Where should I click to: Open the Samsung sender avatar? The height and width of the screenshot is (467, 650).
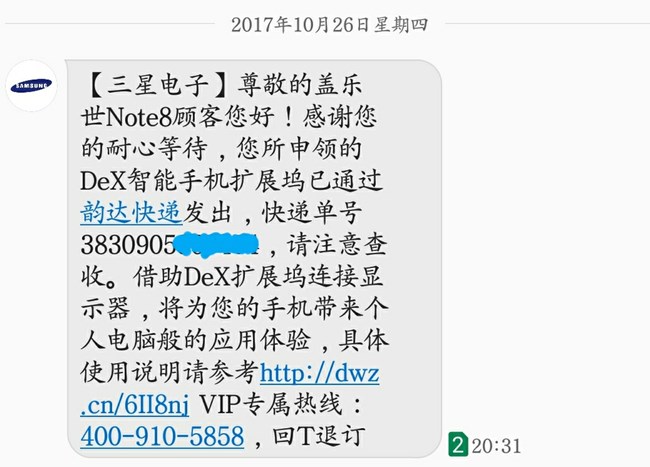pyautogui.click(x=32, y=87)
